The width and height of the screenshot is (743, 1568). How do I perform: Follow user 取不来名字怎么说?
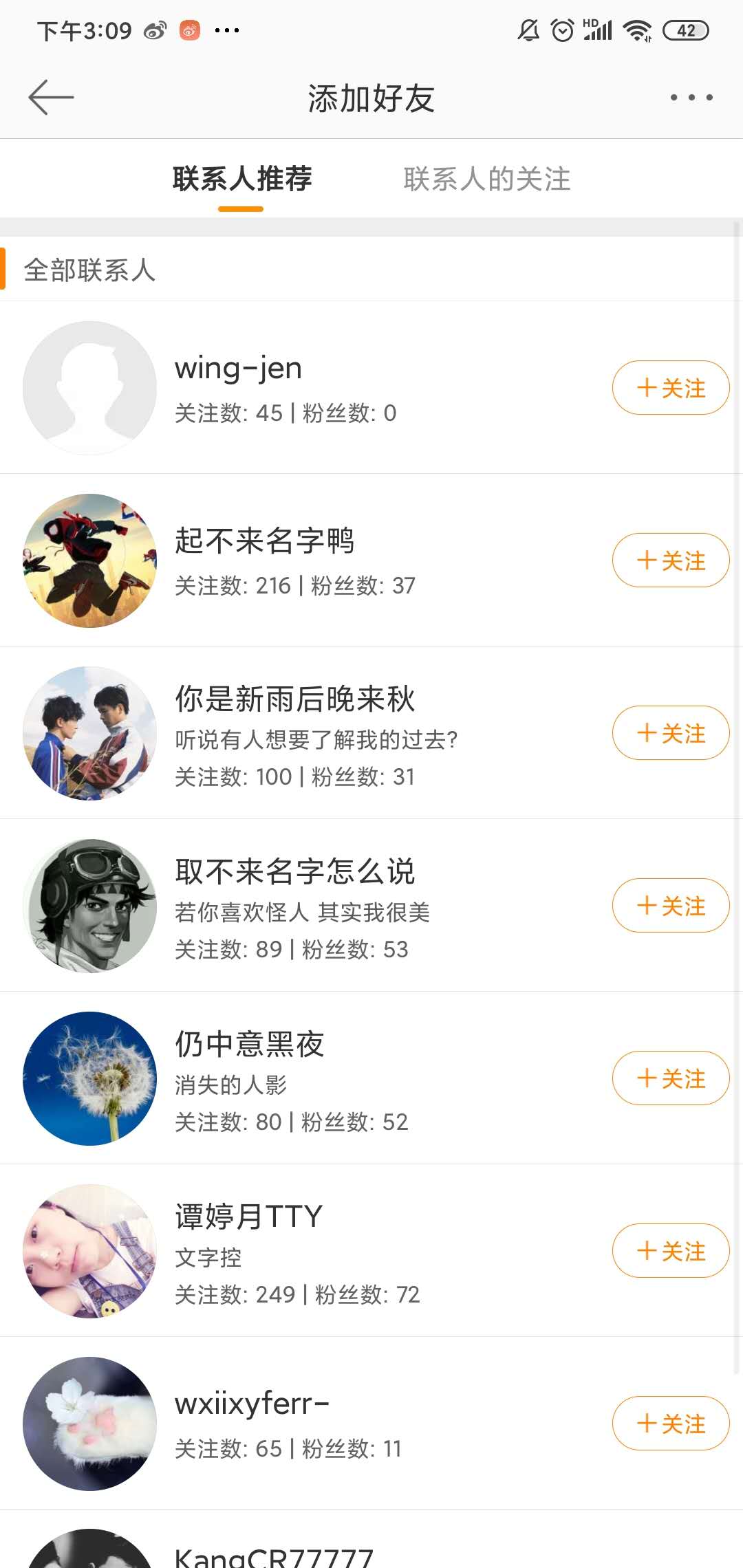coord(670,906)
